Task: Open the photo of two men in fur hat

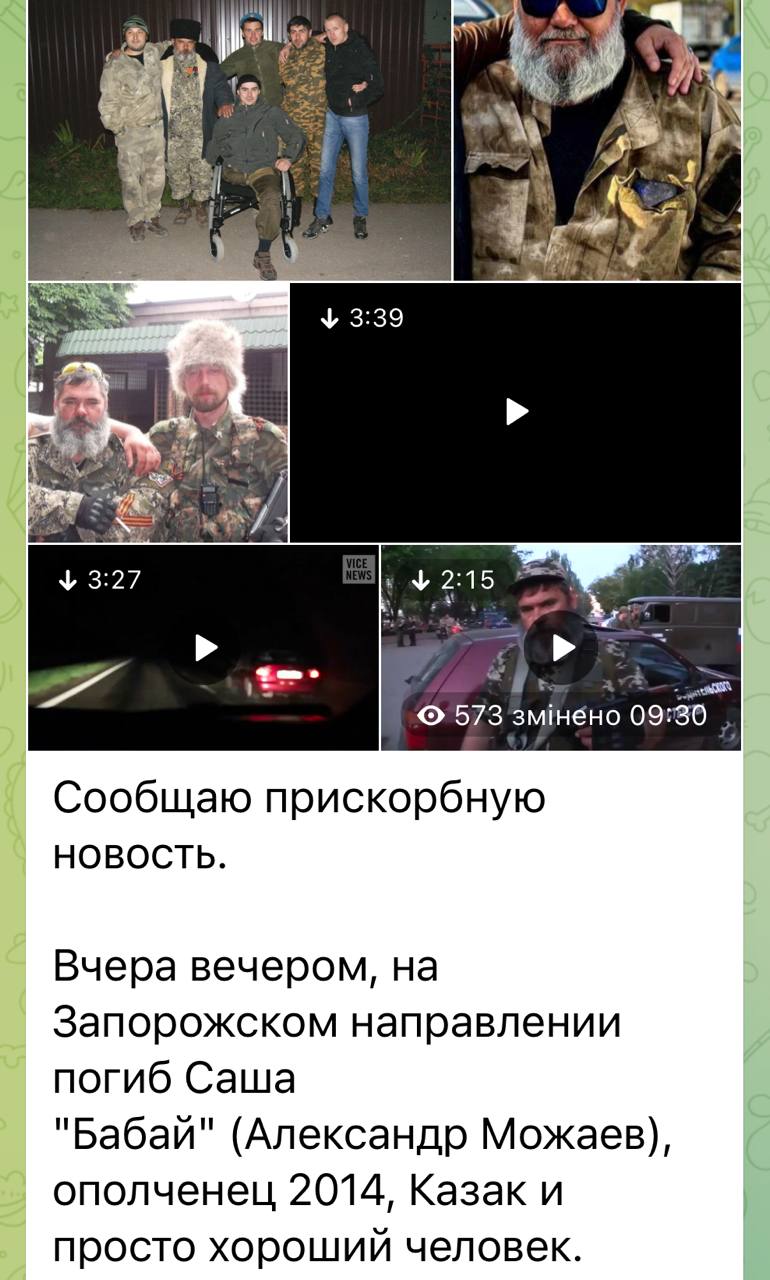Action: (x=158, y=413)
